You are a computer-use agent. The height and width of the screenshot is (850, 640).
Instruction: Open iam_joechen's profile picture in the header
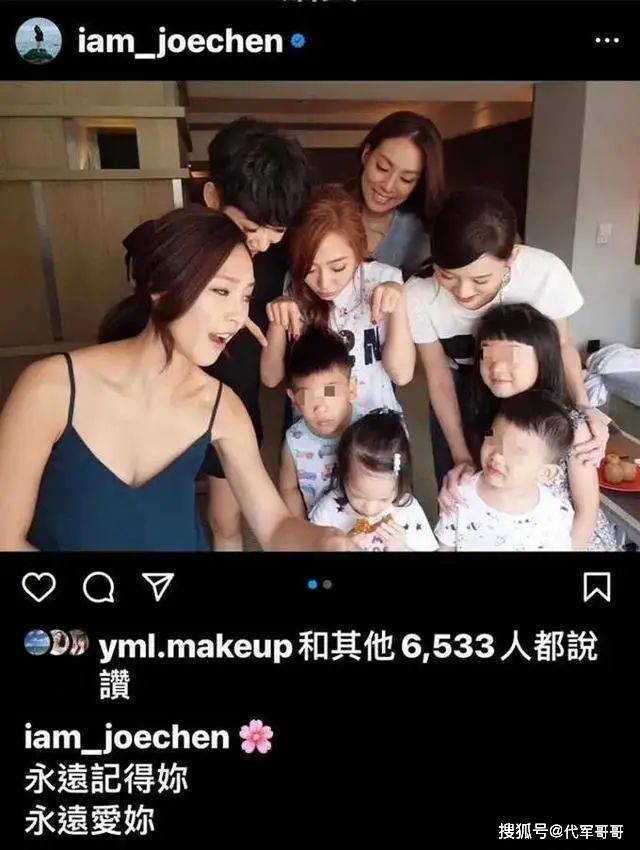[38, 41]
